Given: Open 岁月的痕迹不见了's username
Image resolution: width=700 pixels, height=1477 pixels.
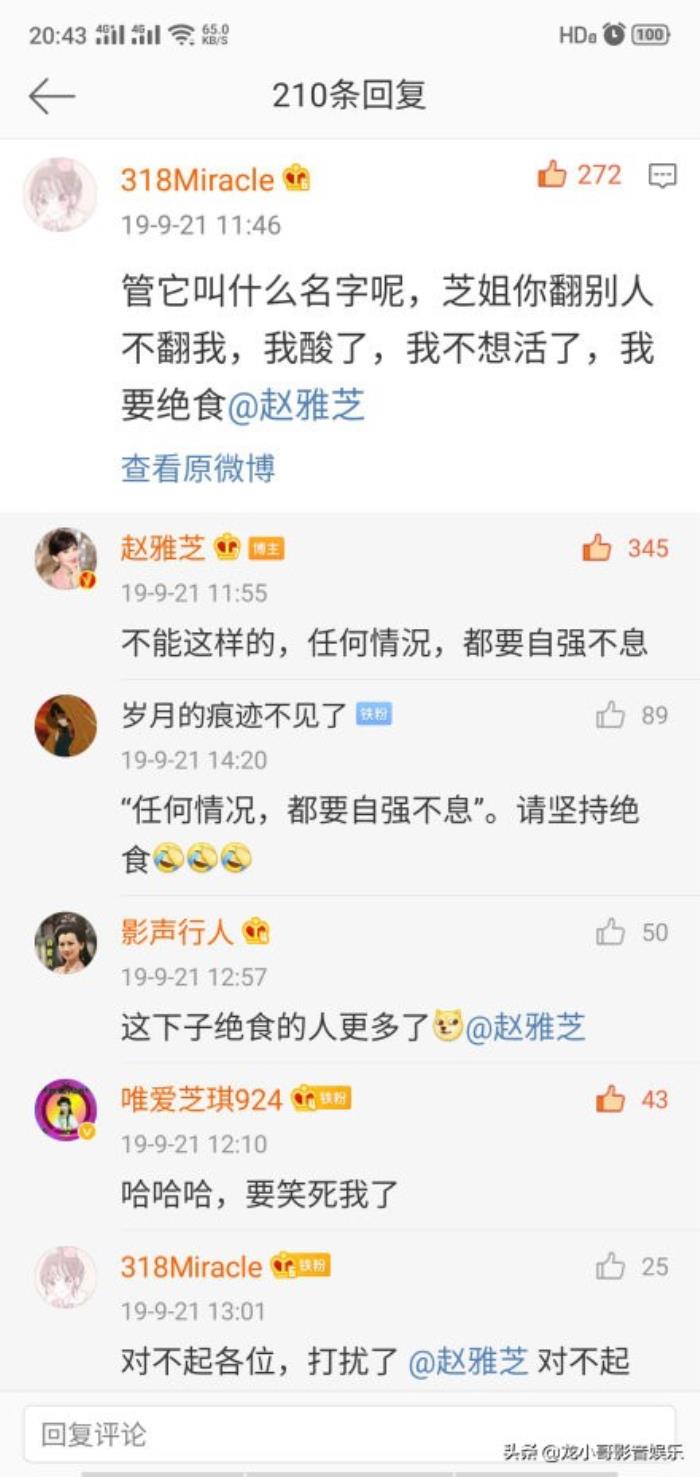Looking at the screenshot, I should tap(234, 715).
